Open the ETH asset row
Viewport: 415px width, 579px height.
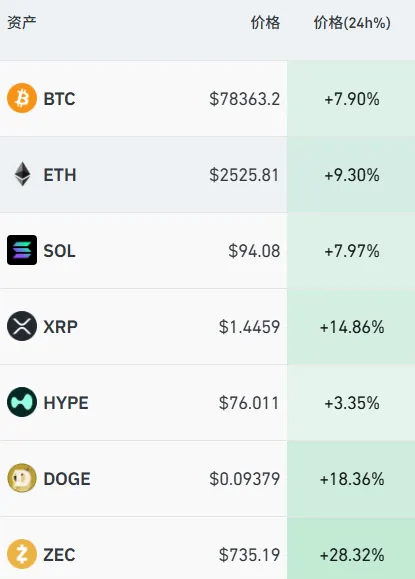click(x=208, y=175)
